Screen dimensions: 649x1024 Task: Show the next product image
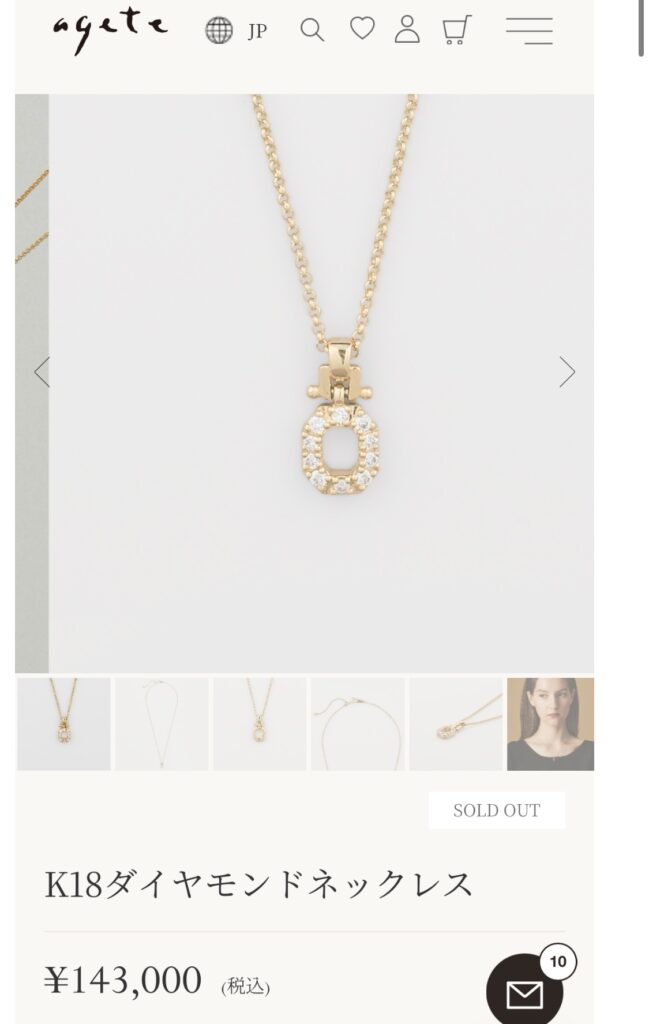coord(567,372)
